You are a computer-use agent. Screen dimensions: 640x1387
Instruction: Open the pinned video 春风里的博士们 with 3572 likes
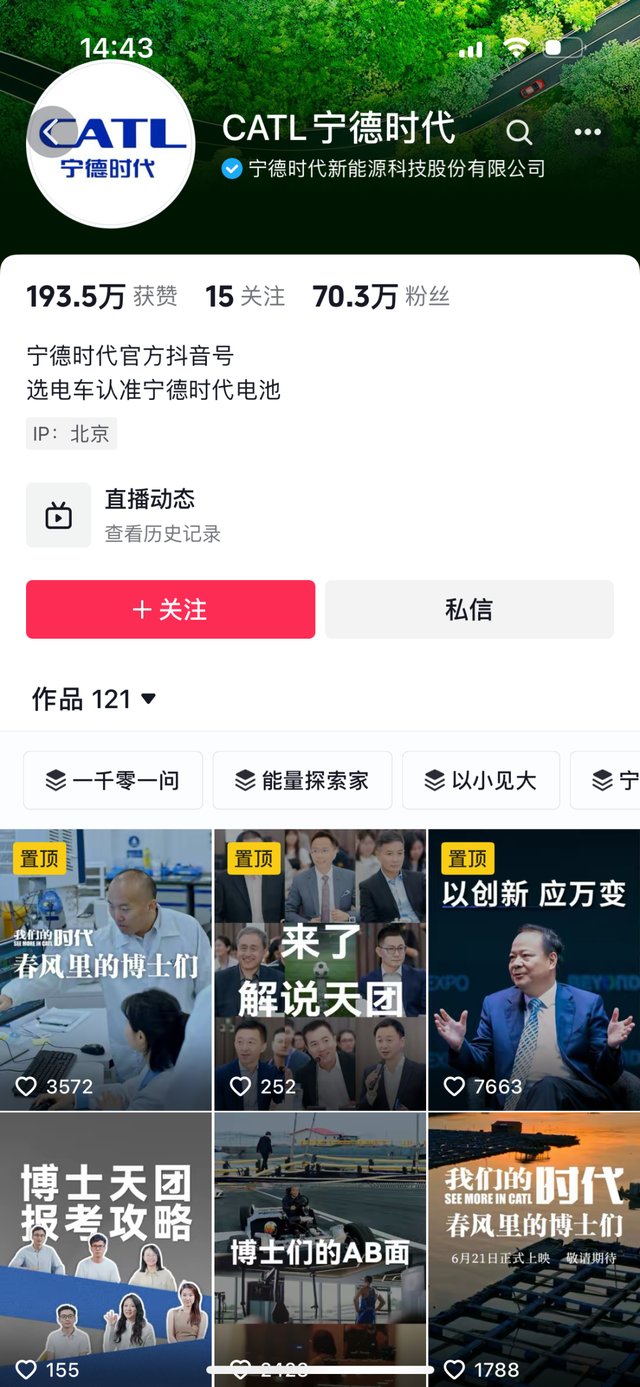106,970
